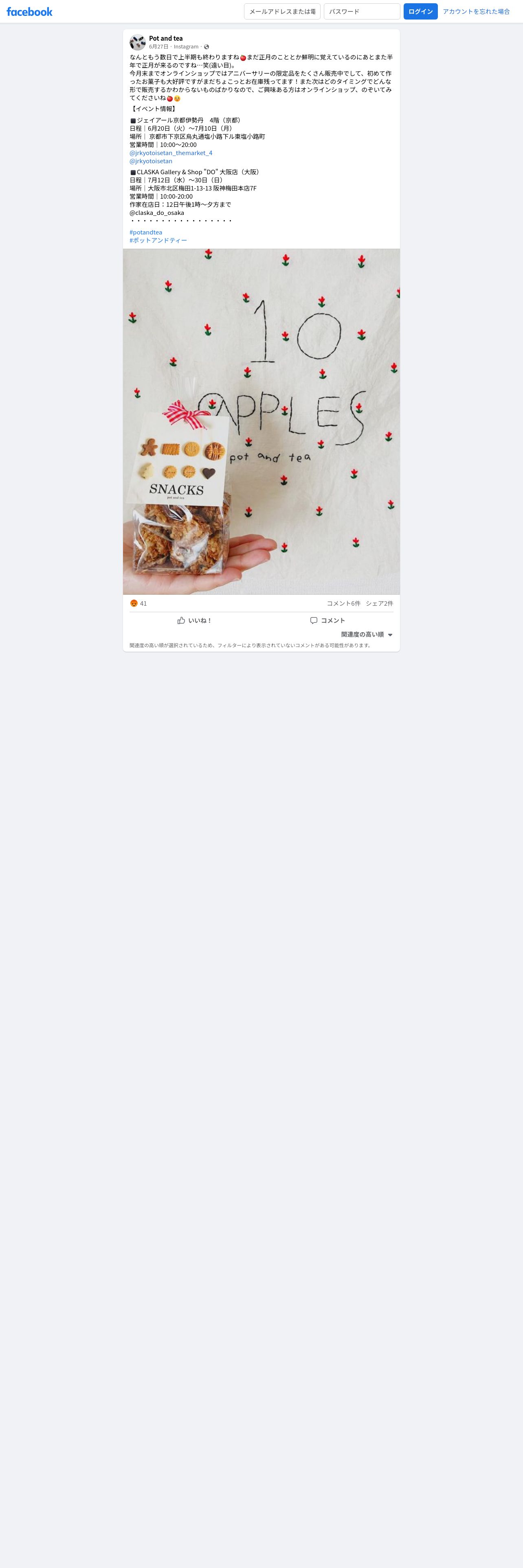Open the #ポットアンドティー hashtag

point(158,241)
